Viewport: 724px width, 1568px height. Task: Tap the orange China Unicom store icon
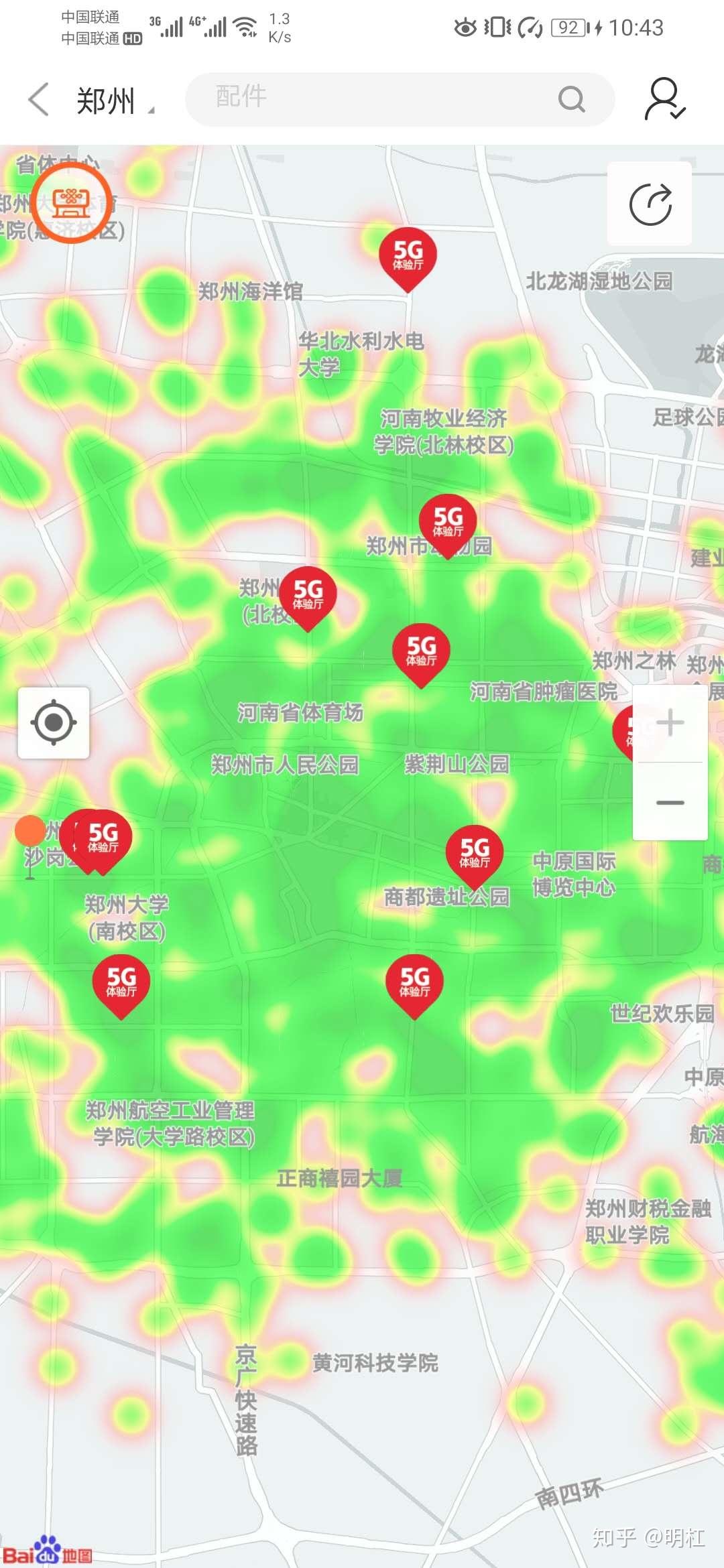[x=72, y=204]
